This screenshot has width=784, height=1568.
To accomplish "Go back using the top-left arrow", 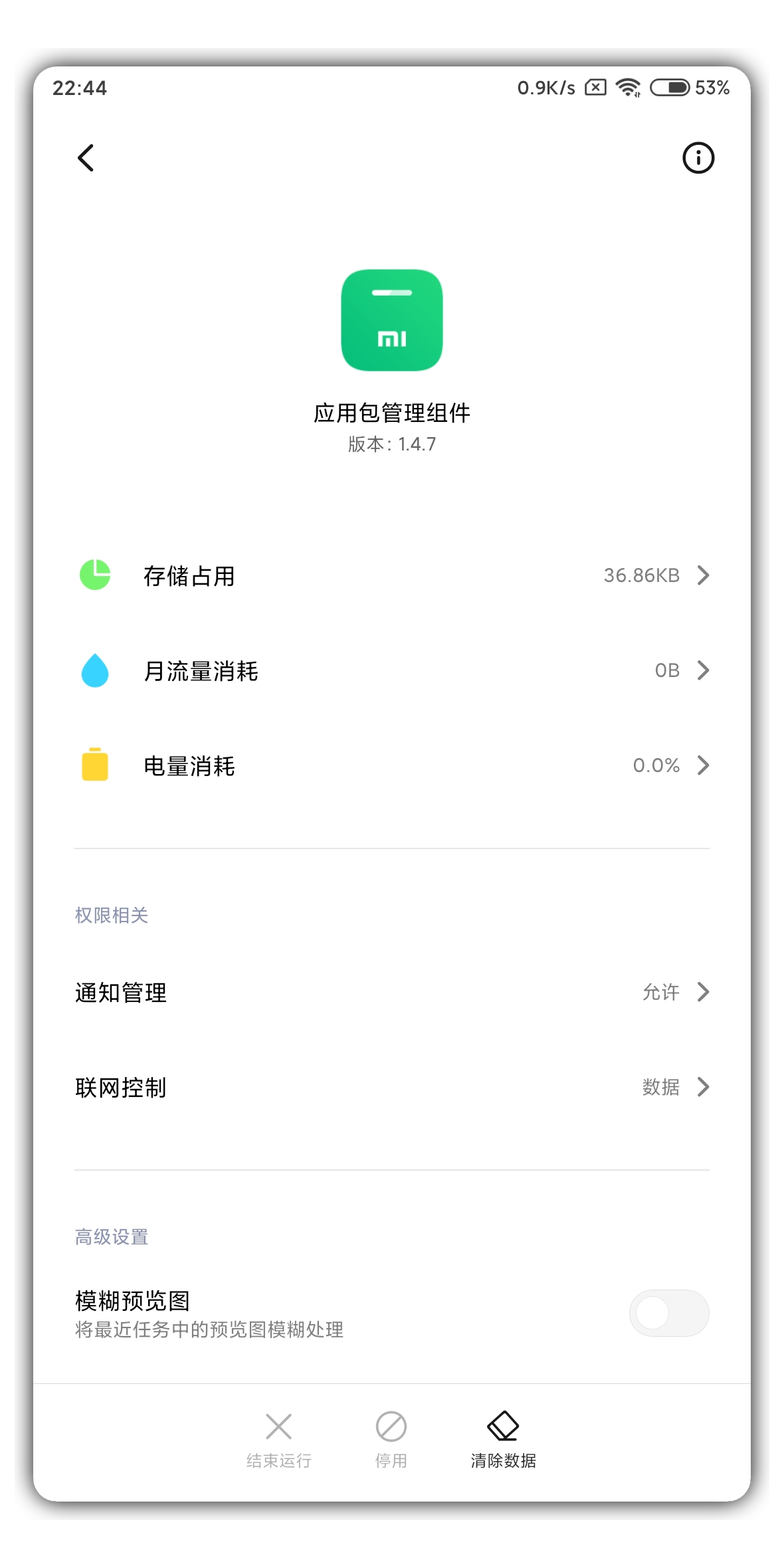I will tap(86, 158).
